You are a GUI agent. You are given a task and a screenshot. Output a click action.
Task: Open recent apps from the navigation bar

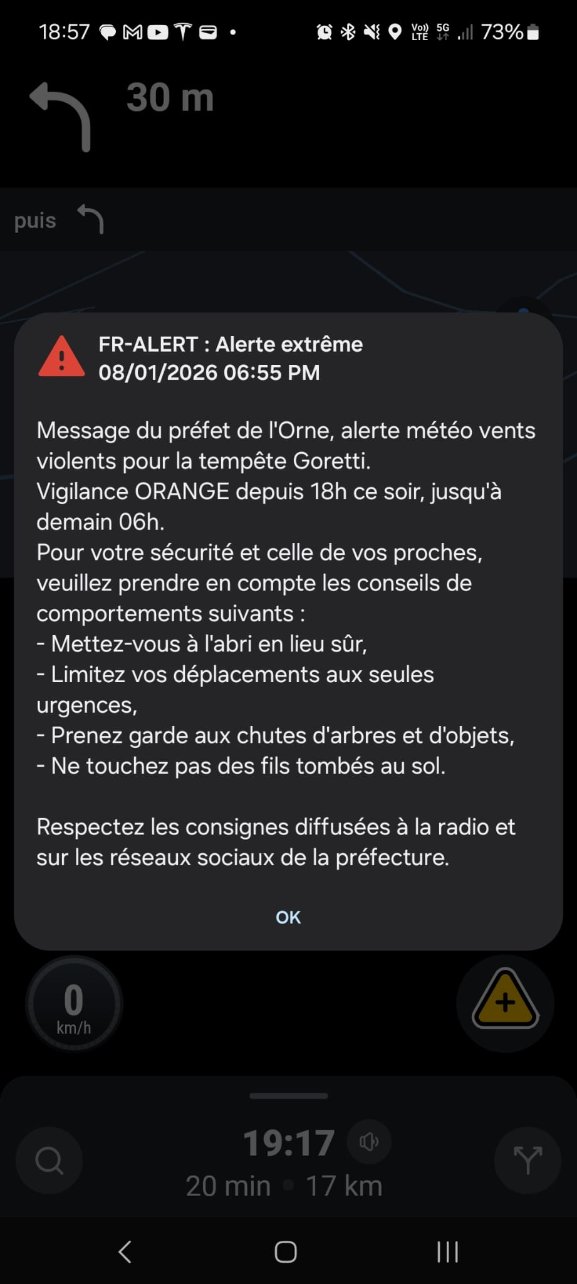pos(448,1251)
